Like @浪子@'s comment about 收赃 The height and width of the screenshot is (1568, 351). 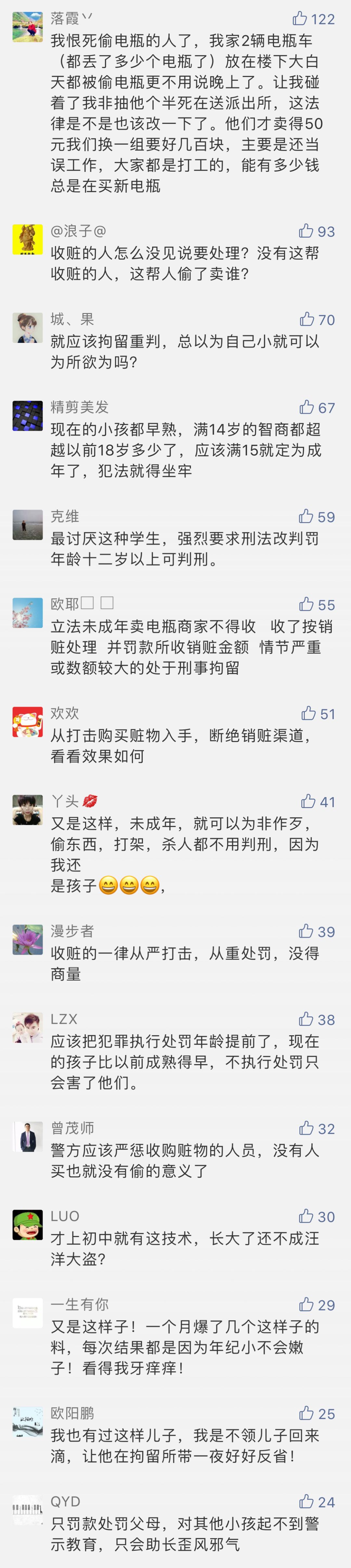306,231
